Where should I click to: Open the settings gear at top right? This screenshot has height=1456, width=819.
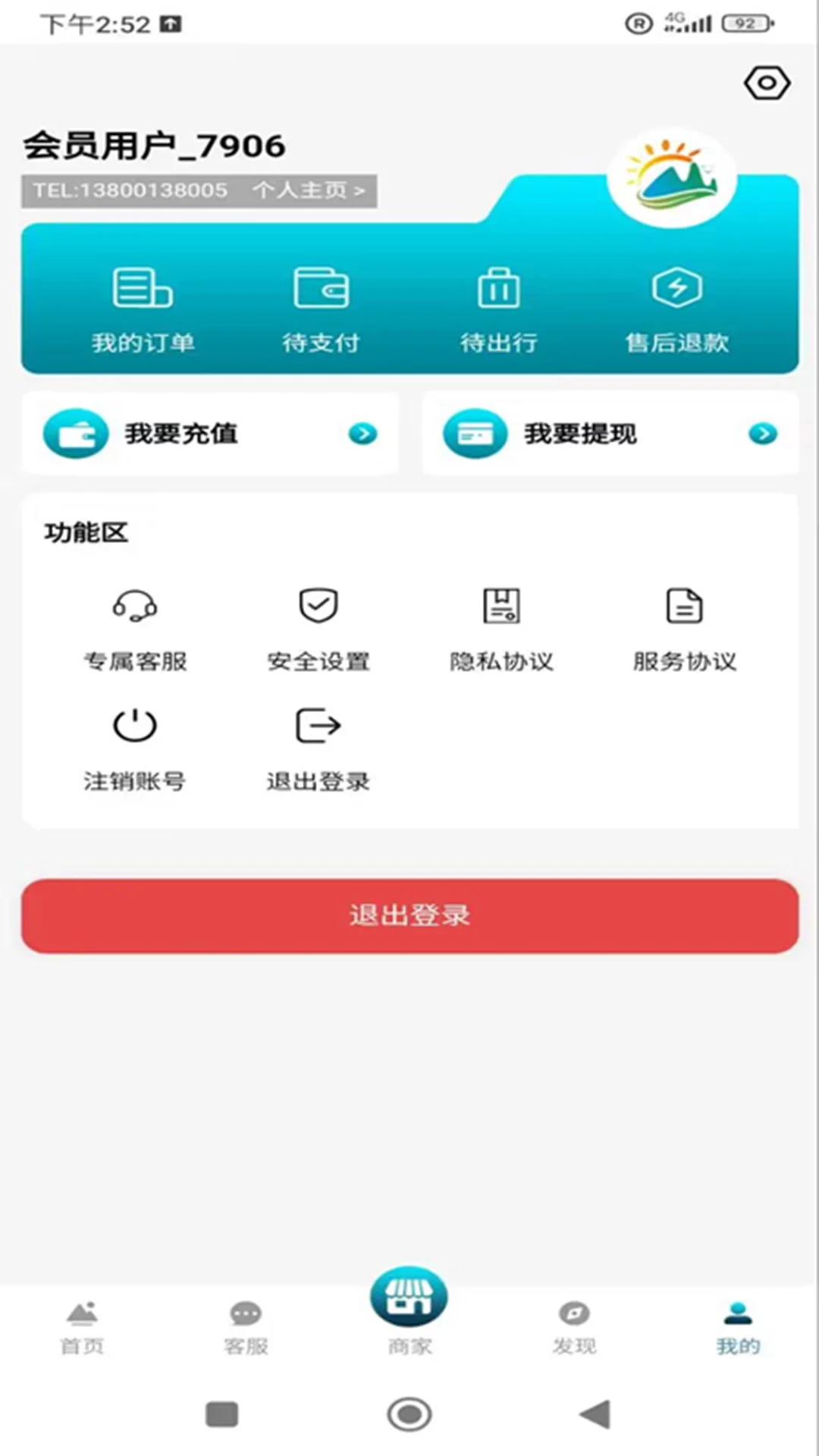pyautogui.click(x=767, y=82)
